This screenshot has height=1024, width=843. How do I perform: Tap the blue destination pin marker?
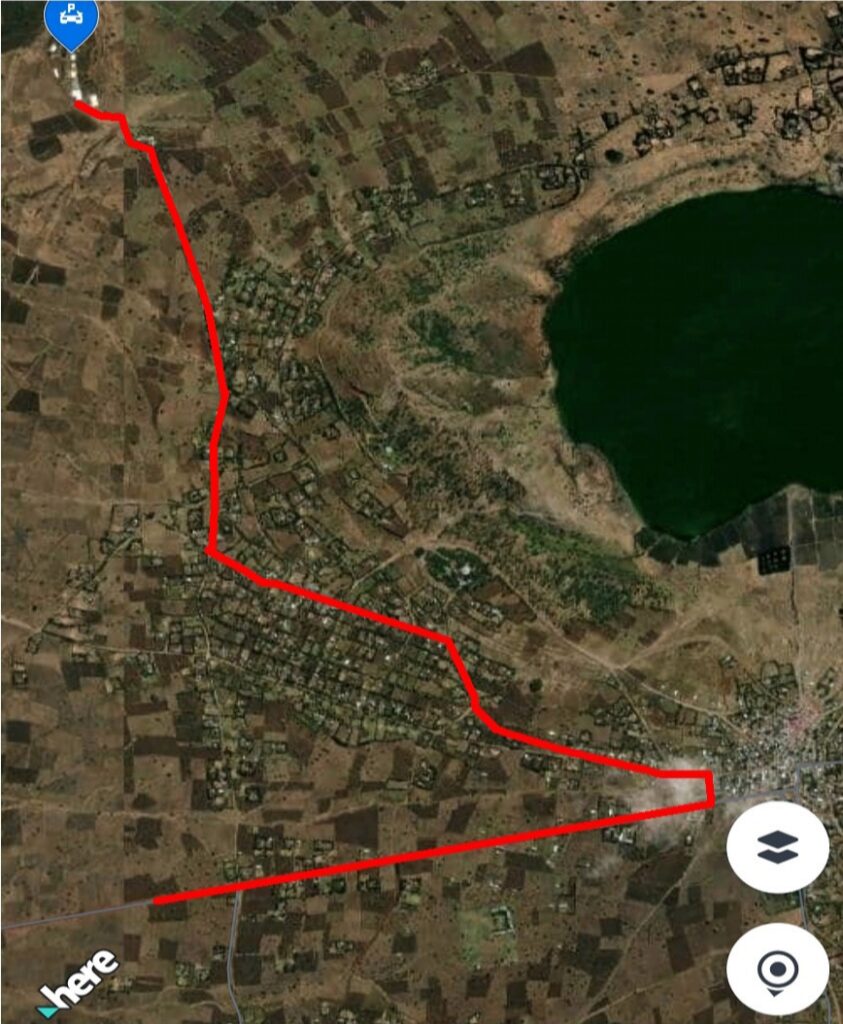point(71,20)
